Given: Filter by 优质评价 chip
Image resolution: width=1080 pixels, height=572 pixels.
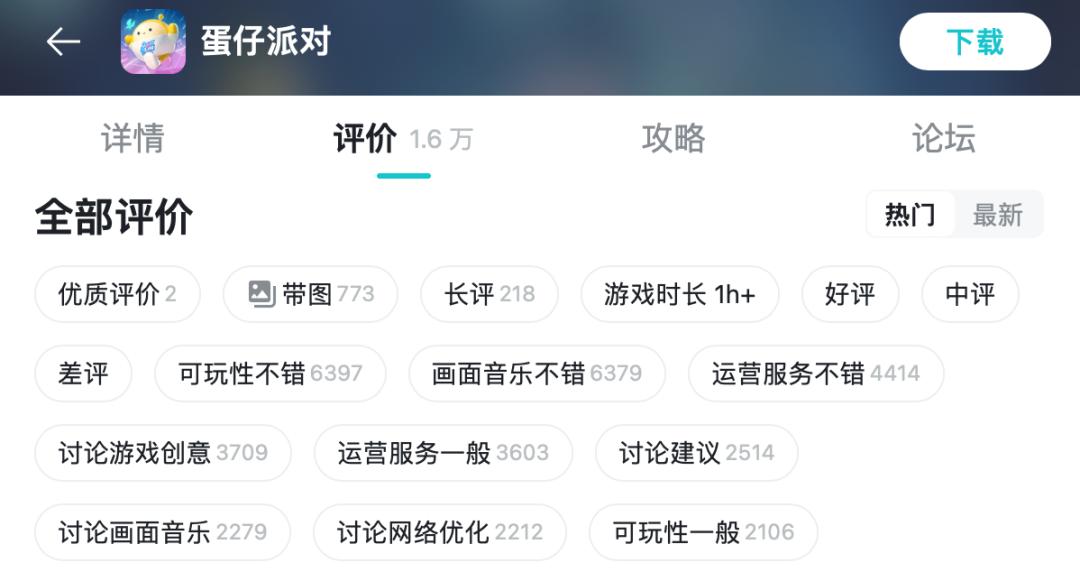Looking at the screenshot, I should click(x=117, y=294).
